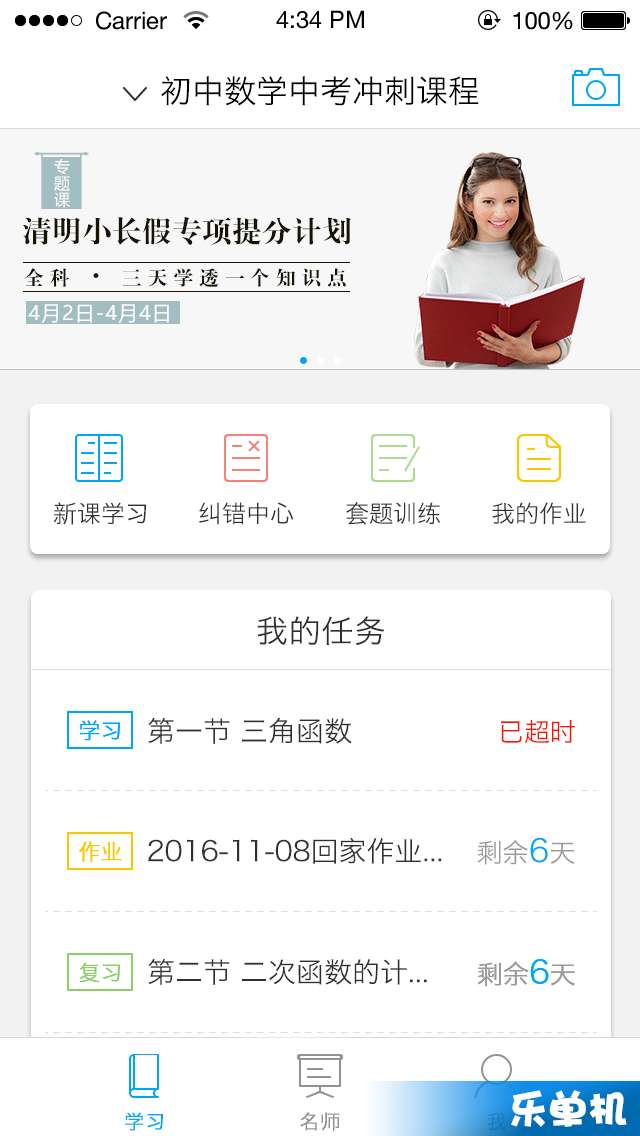Viewport: 640px width, 1136px height.
Task: Open the task 第一节 三角函数
Action: (x=320, y=731)
